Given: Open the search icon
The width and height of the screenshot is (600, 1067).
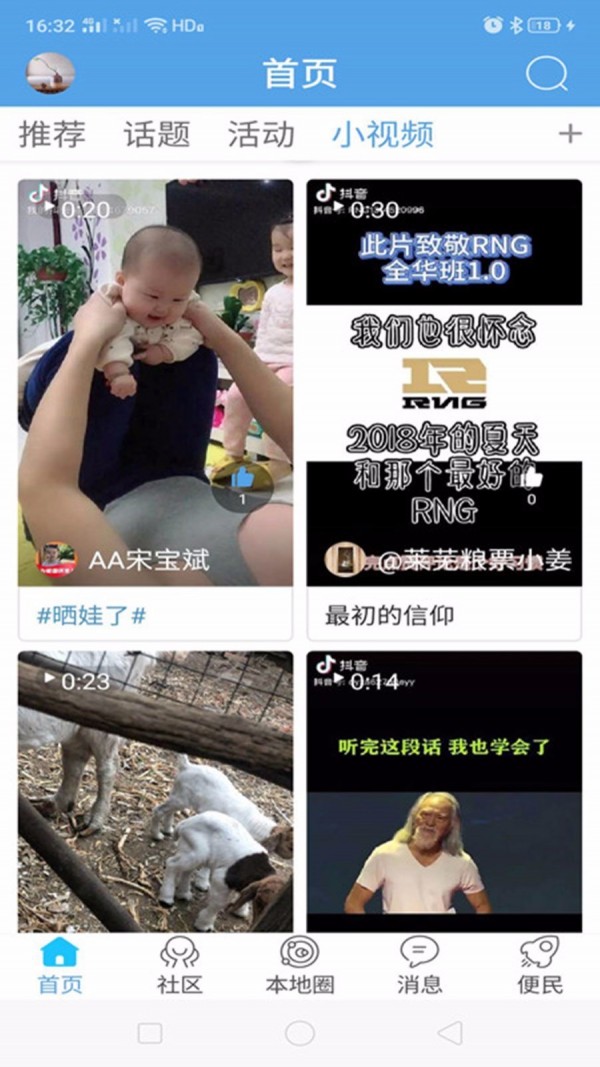Looking at the screenshot, I should pos(546,73).
